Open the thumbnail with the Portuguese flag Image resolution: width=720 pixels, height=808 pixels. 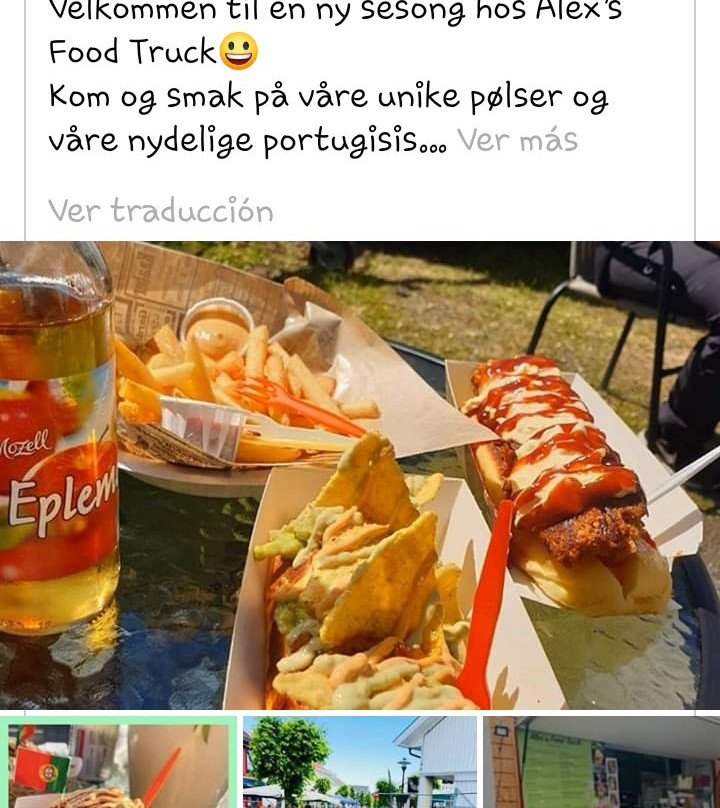[x=118, y=762]
